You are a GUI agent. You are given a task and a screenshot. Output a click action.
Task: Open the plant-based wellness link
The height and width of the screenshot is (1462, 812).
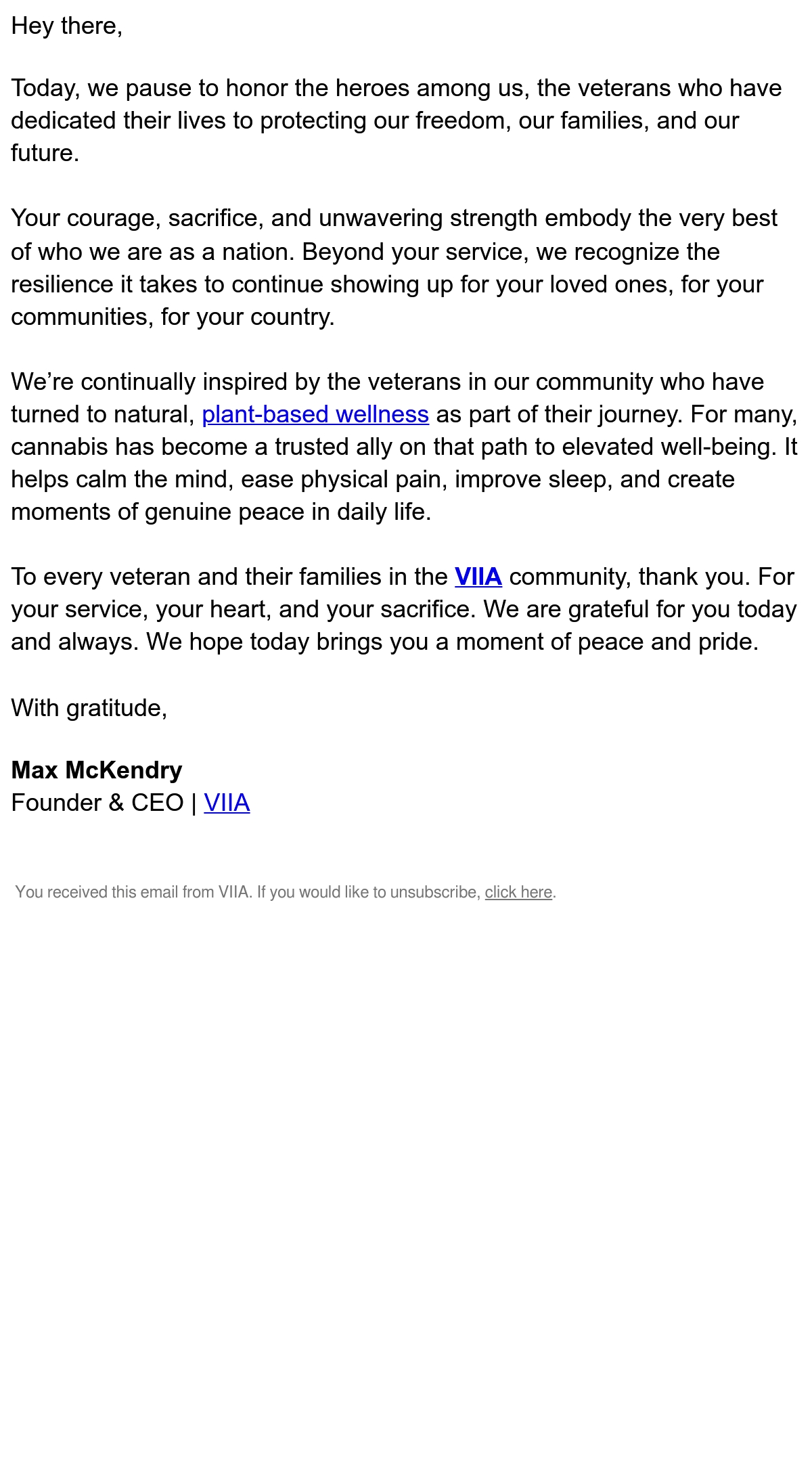[315, 414]
